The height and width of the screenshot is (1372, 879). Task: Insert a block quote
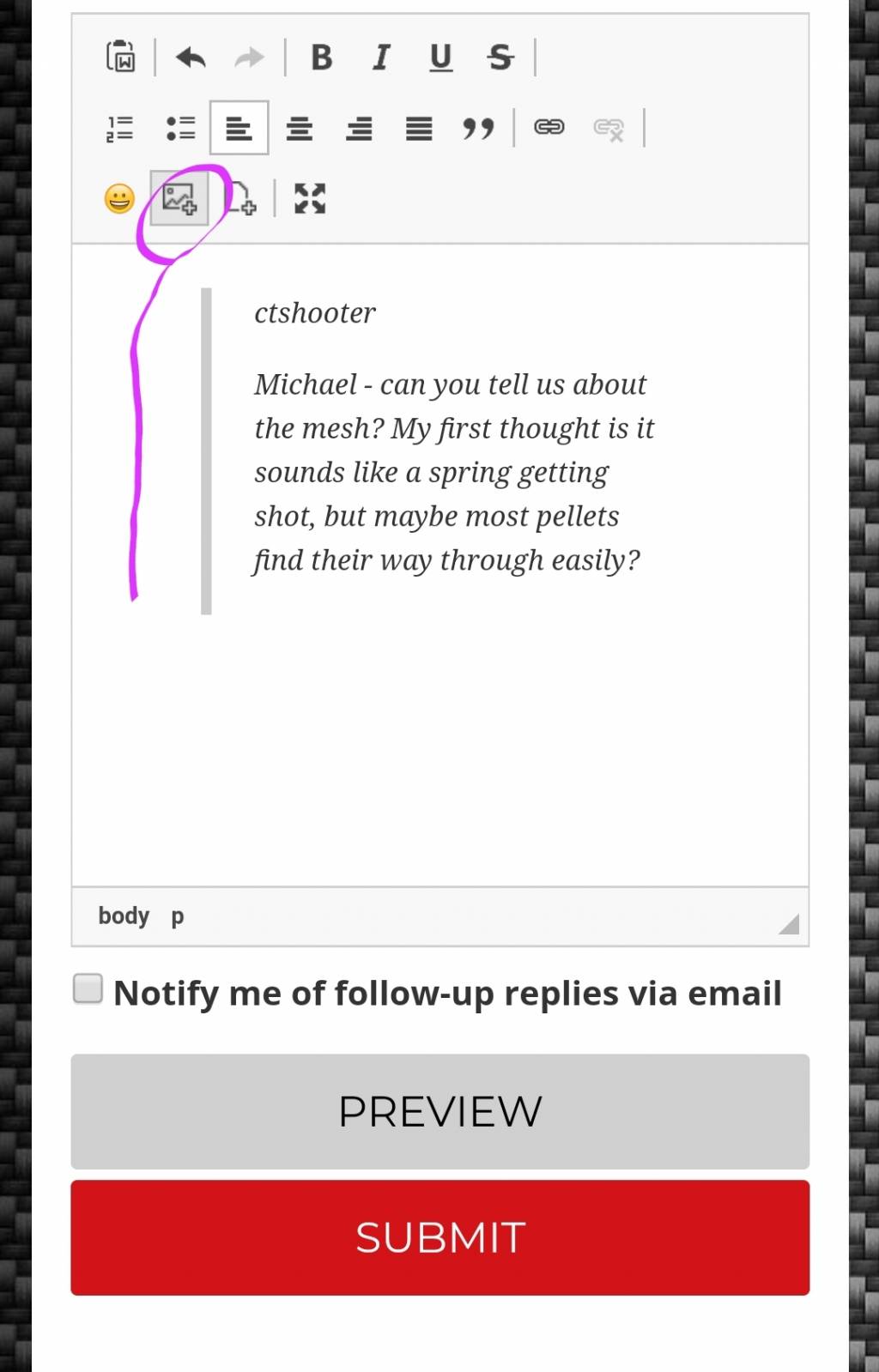478,128
